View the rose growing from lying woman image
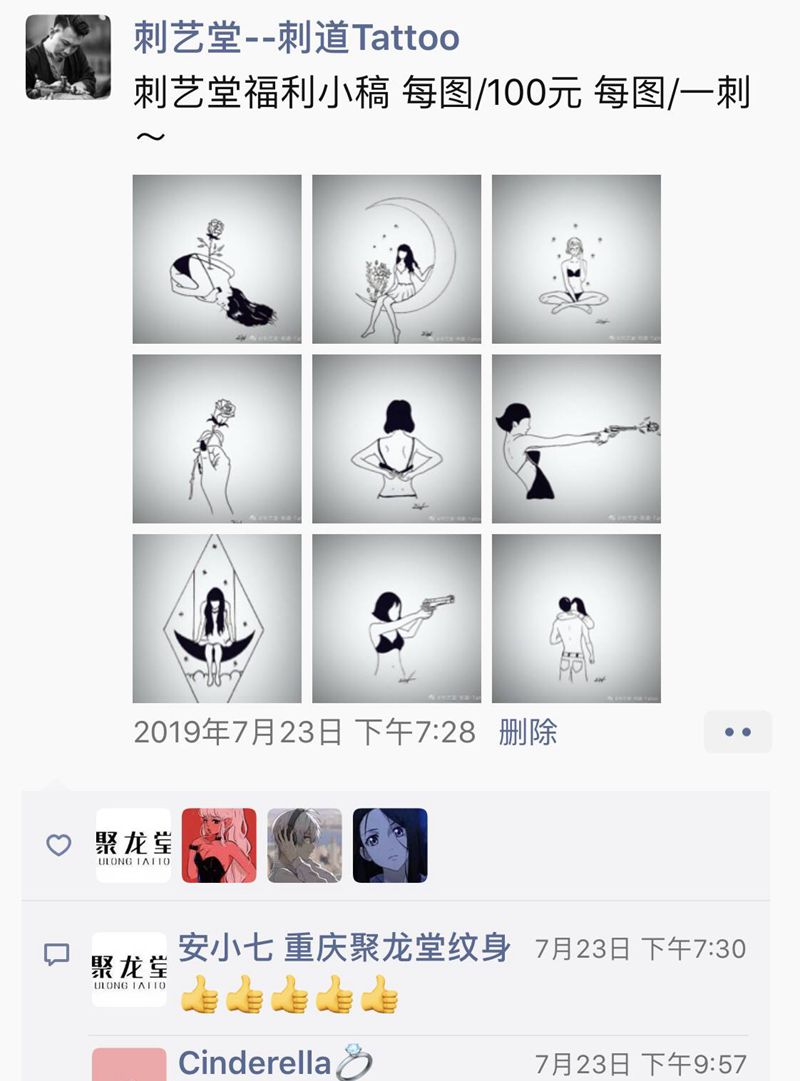Image resolution: width=800 pixels, height=1081 pixels. coord(217,259)
